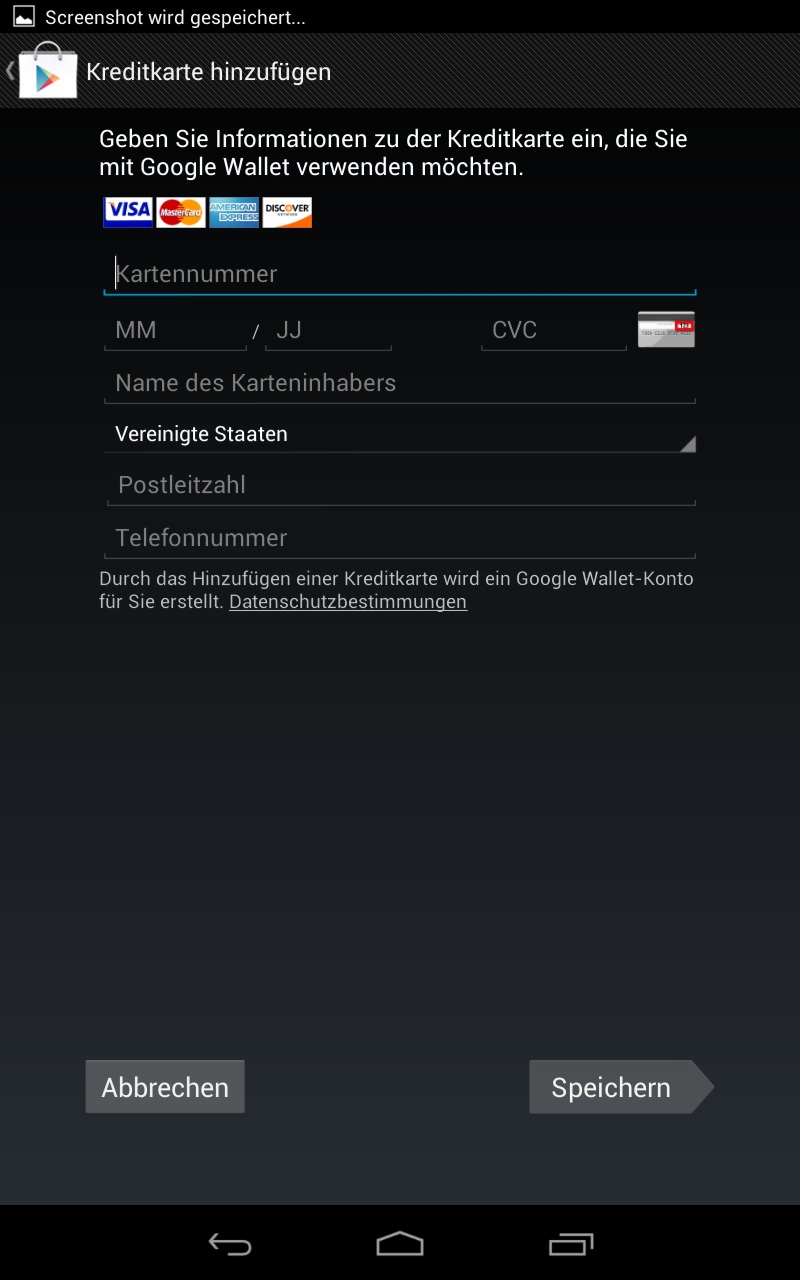
Task: Tap the CVC security code field
Action: click(x=554, y=330)
